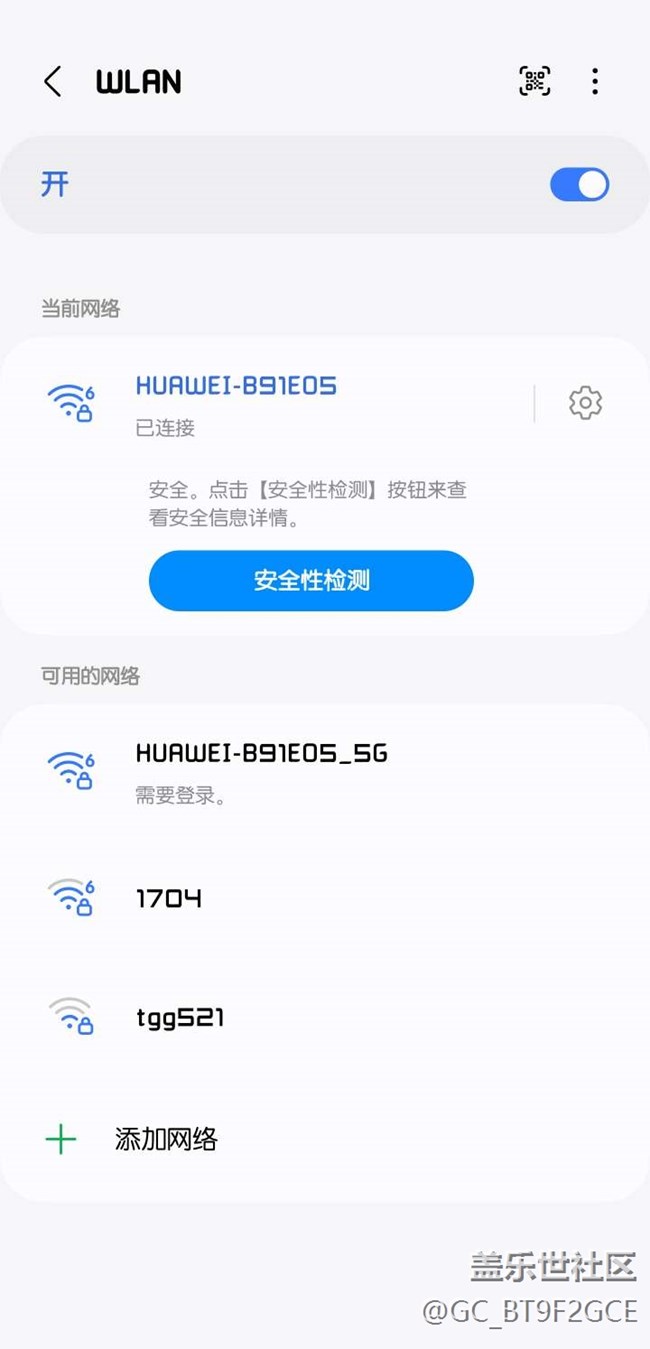Tap 添加网络 to add a network
This screenshot has width=650, height=1349.
165,1139
